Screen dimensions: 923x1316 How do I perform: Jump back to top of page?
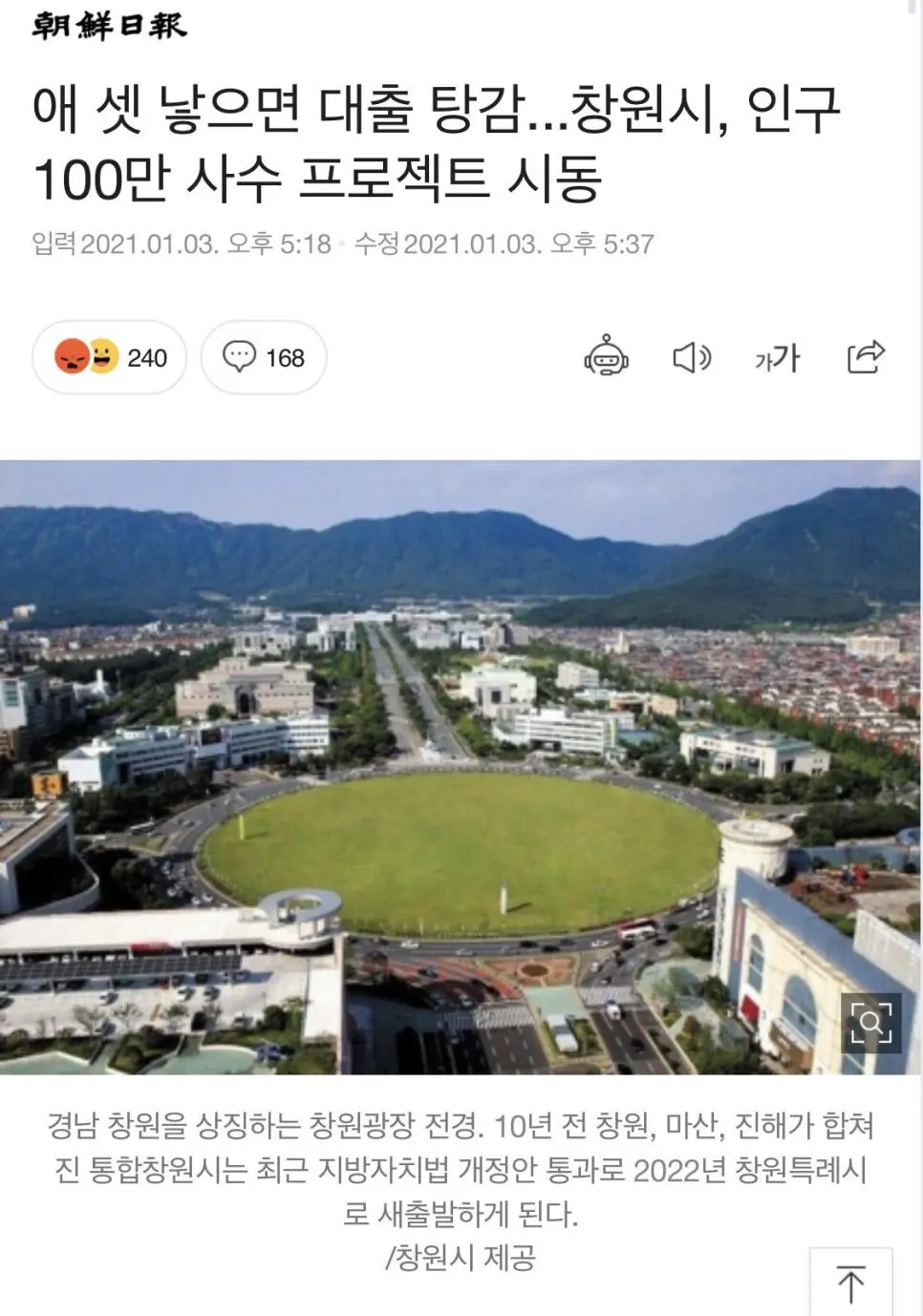(x=850, y=1283)
